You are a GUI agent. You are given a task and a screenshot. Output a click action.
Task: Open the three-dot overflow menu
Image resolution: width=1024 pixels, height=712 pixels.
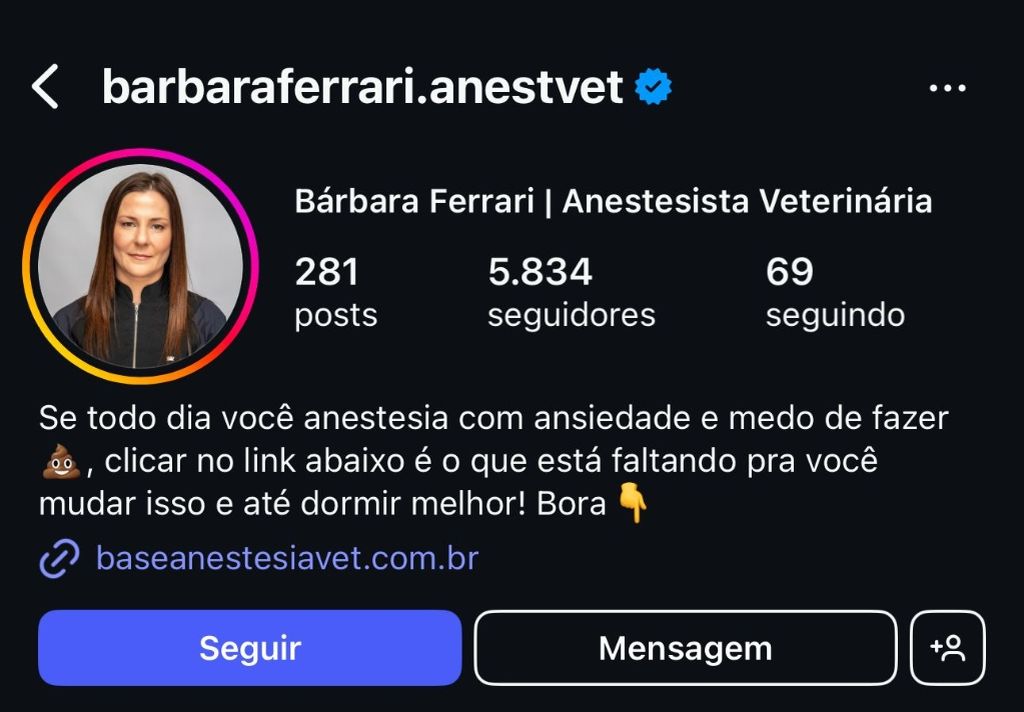click(946, 88)
